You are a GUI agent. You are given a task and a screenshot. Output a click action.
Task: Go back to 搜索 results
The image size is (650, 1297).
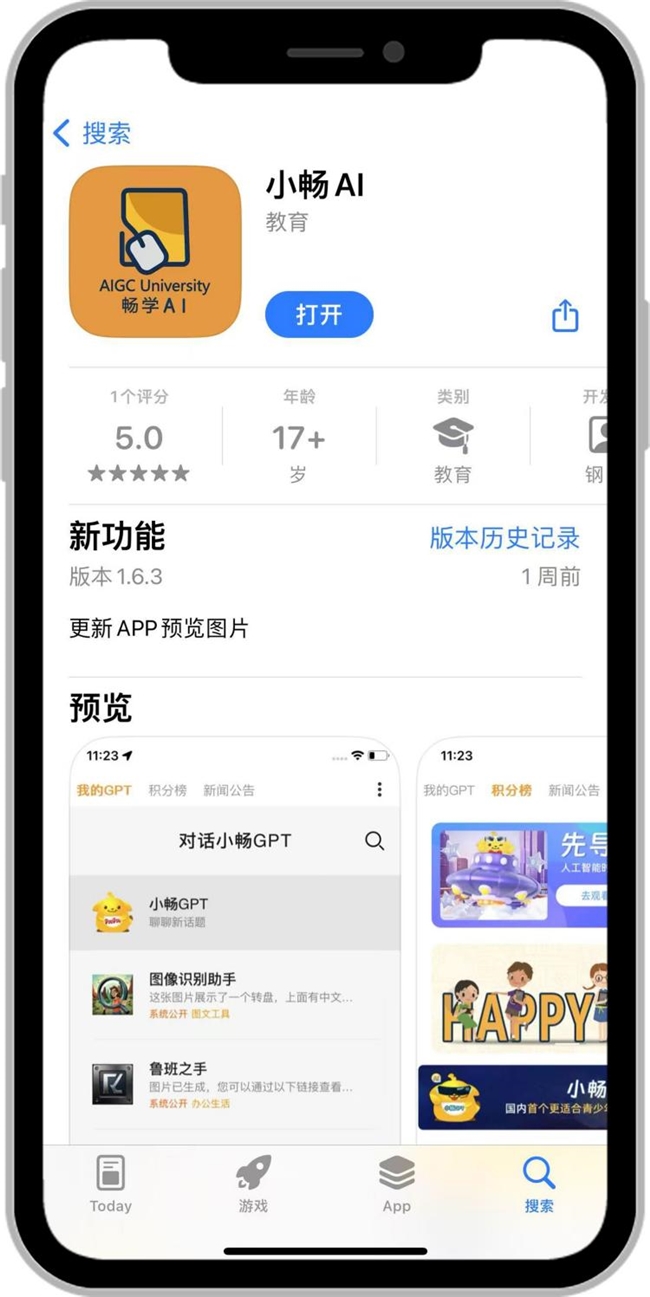point(91,133)
